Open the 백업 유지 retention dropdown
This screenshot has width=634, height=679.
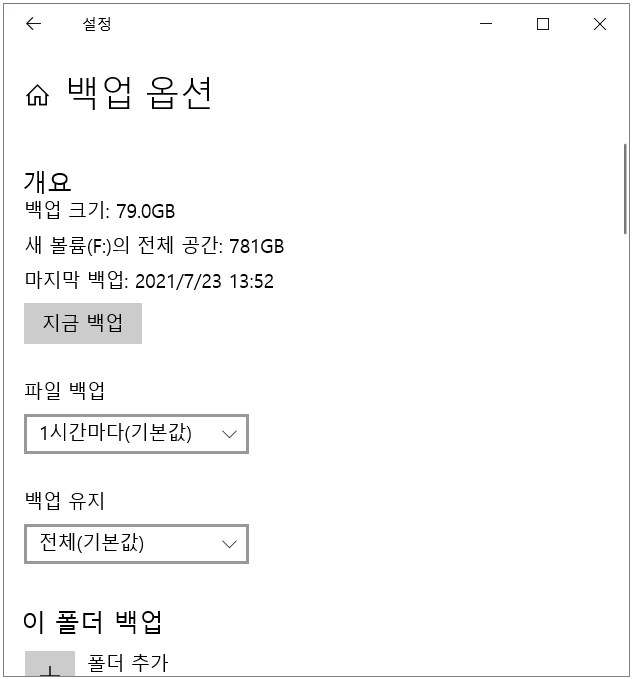click(x=136, y=544)
